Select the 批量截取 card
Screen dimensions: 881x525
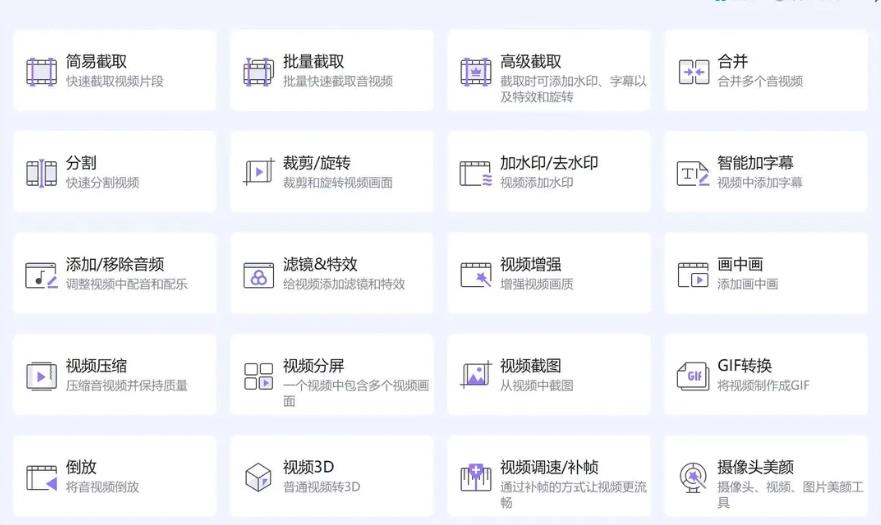(x=331, y=71)
